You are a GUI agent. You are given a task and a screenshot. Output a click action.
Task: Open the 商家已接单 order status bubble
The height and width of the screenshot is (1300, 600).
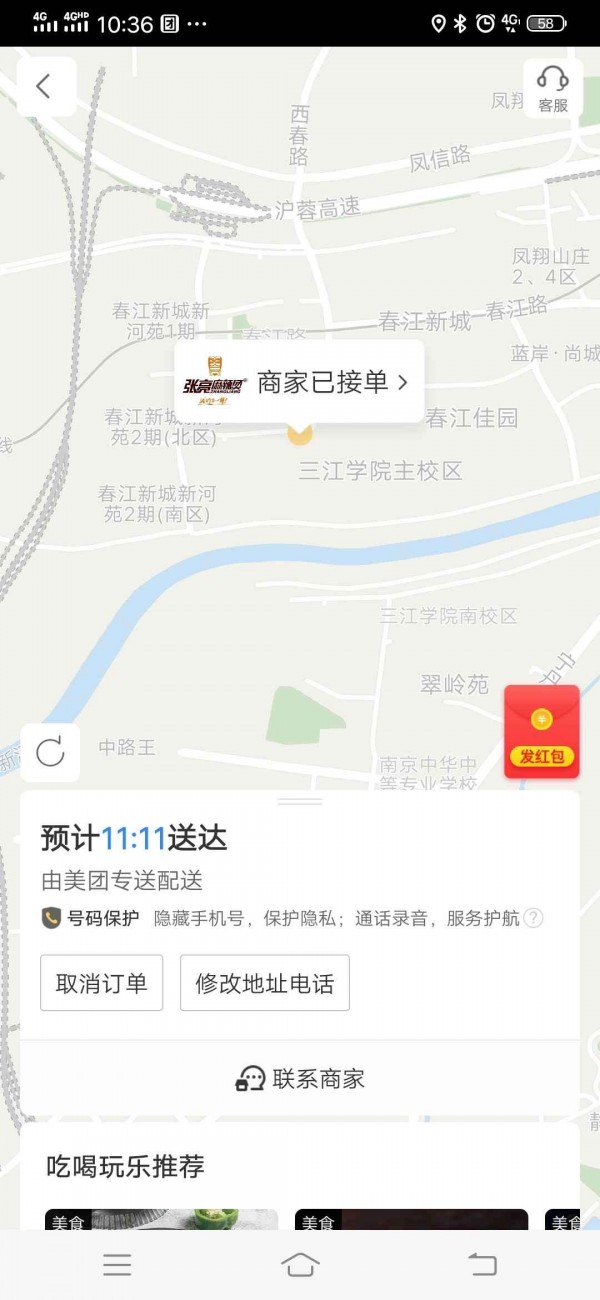coord(300,381)
